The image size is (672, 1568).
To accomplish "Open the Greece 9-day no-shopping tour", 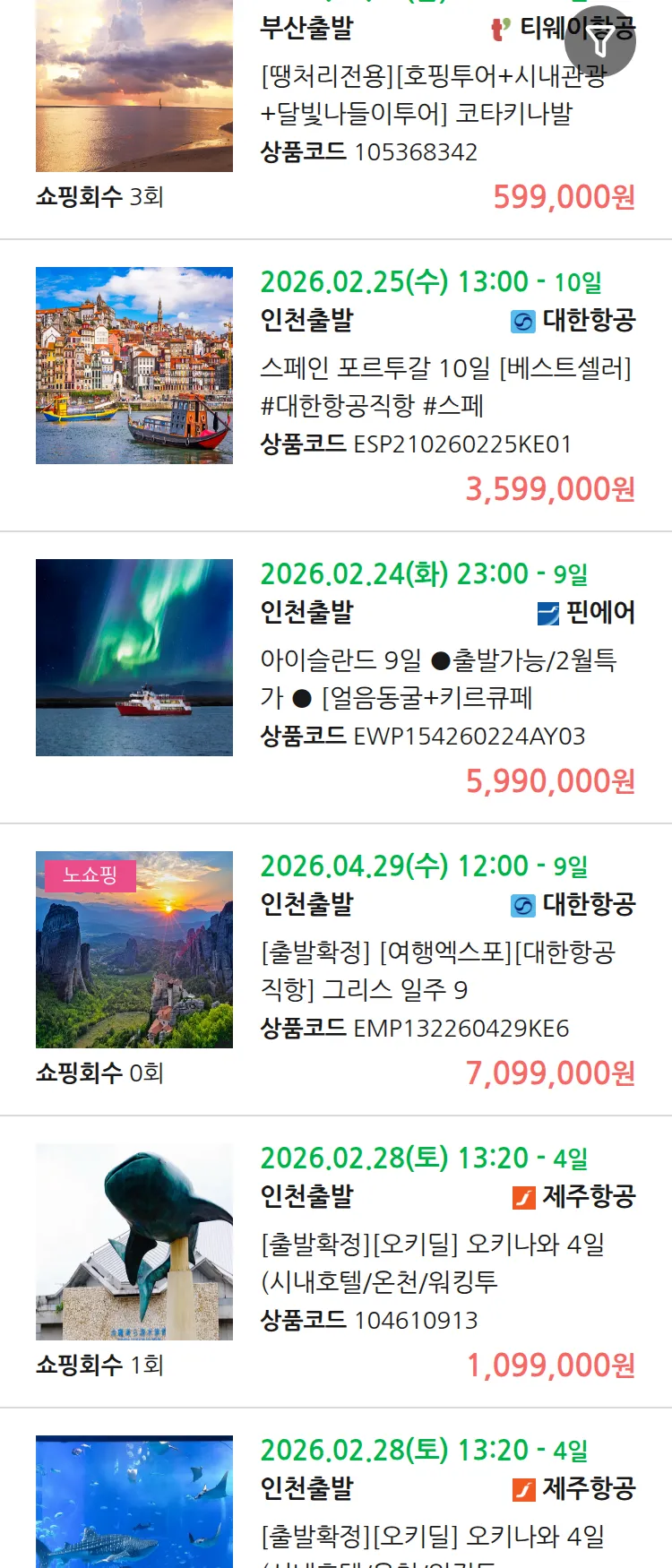I will (x=437, y=970).
